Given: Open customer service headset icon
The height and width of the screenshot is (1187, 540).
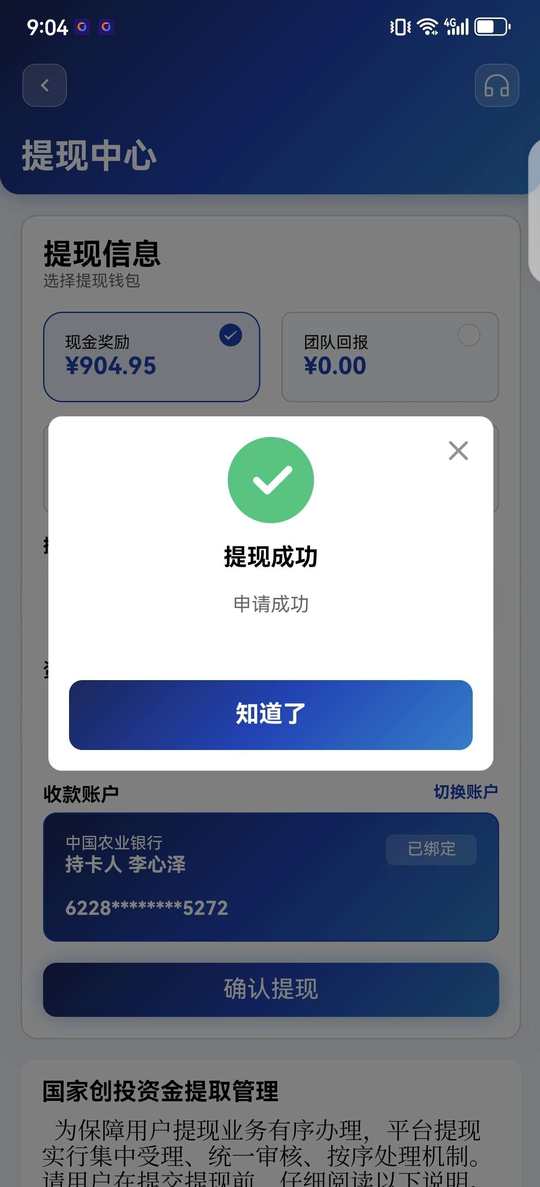Looking at the screenshot, I should coord(497,86).
